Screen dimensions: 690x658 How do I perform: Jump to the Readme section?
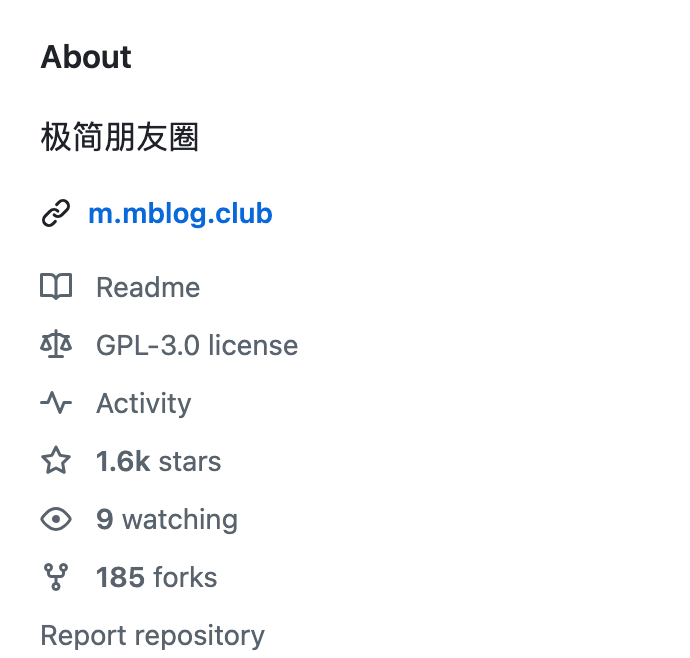(x=147, y=288)
